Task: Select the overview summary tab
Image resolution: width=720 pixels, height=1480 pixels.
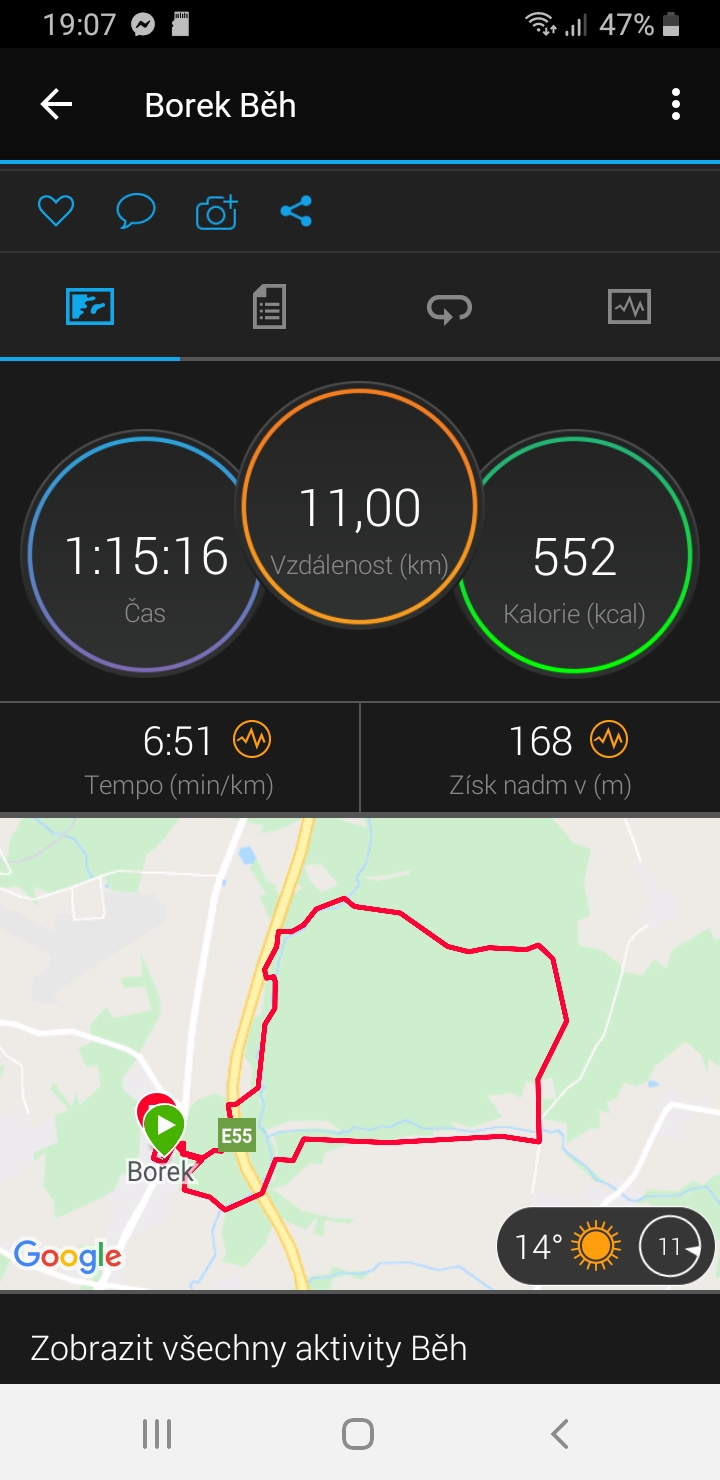Action: 90,306
